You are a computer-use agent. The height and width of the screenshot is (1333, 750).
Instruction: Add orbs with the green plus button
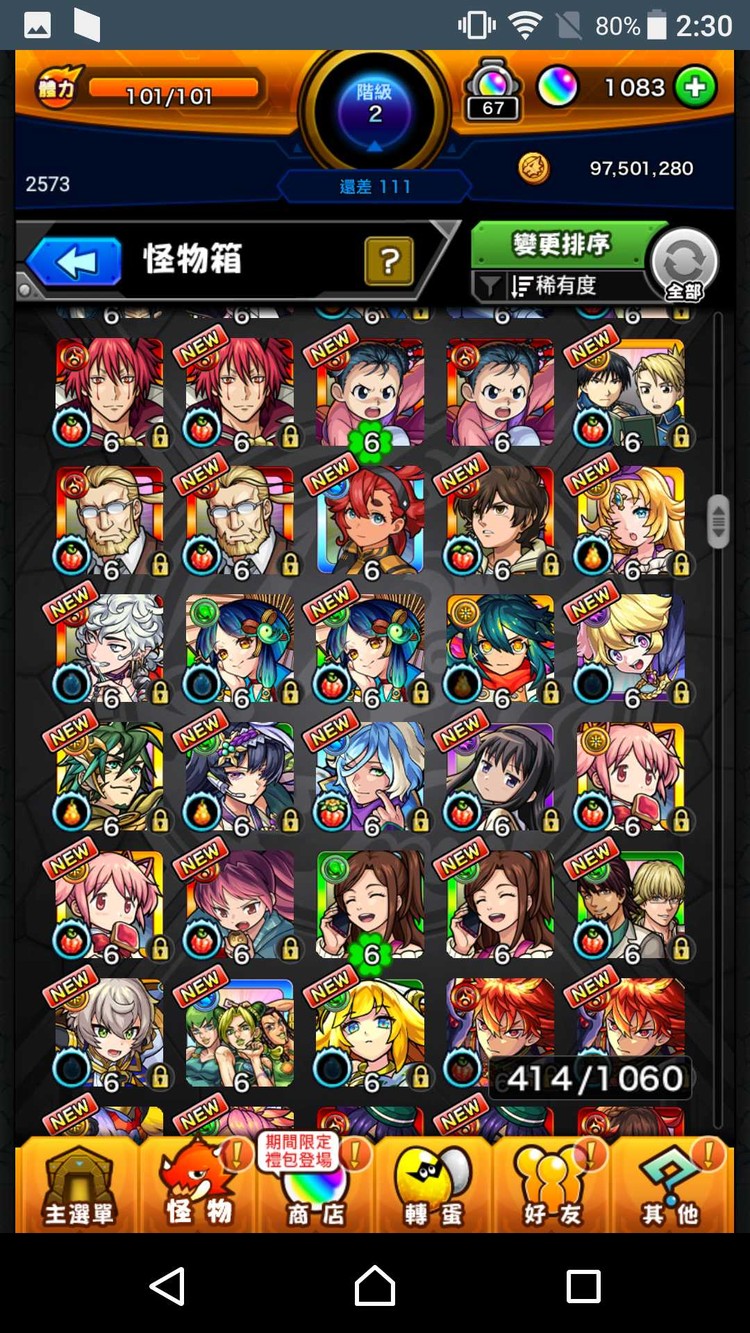[x=695, y=88]
